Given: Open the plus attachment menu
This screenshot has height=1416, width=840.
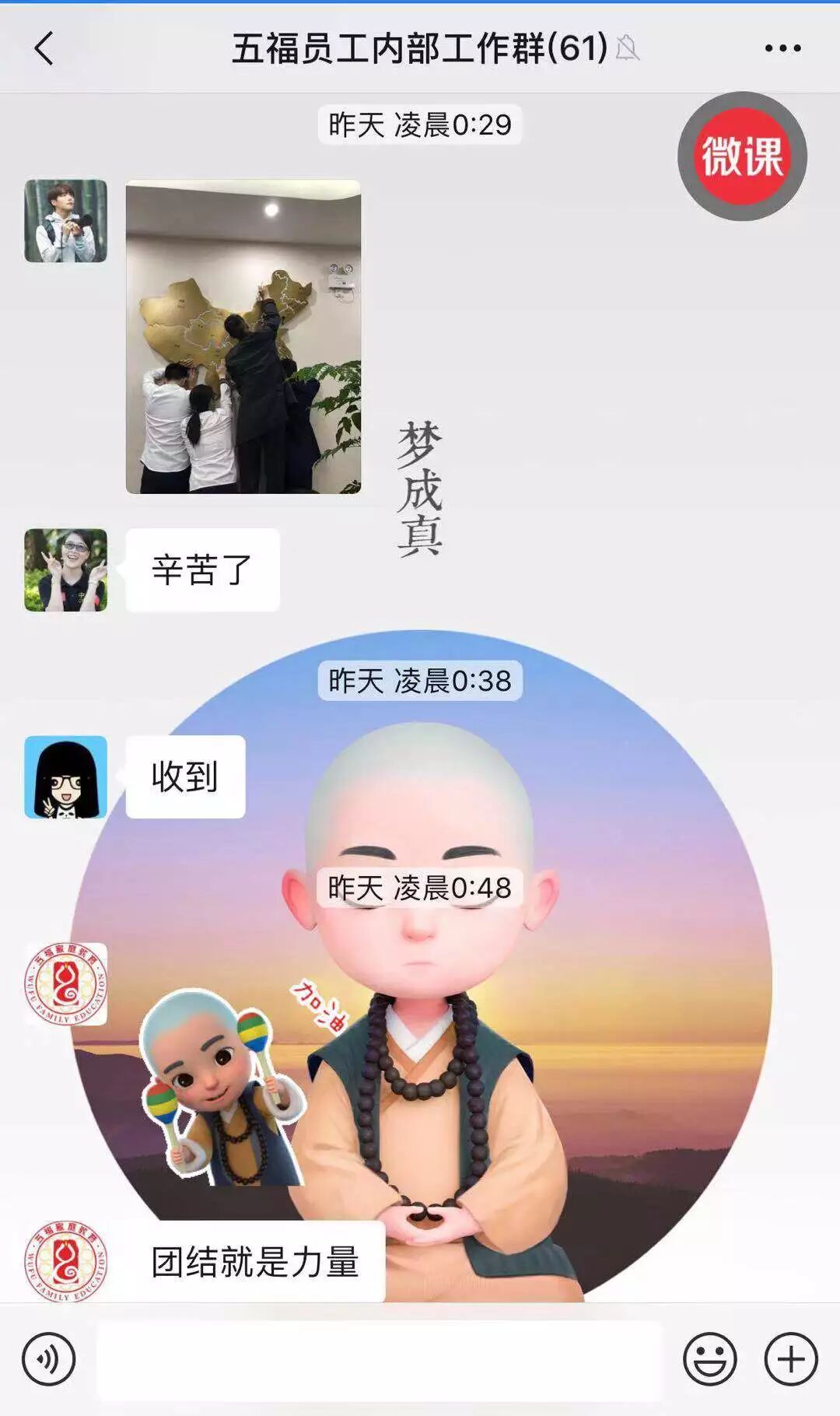Looking at the screenshot, I should point(791,1359).
